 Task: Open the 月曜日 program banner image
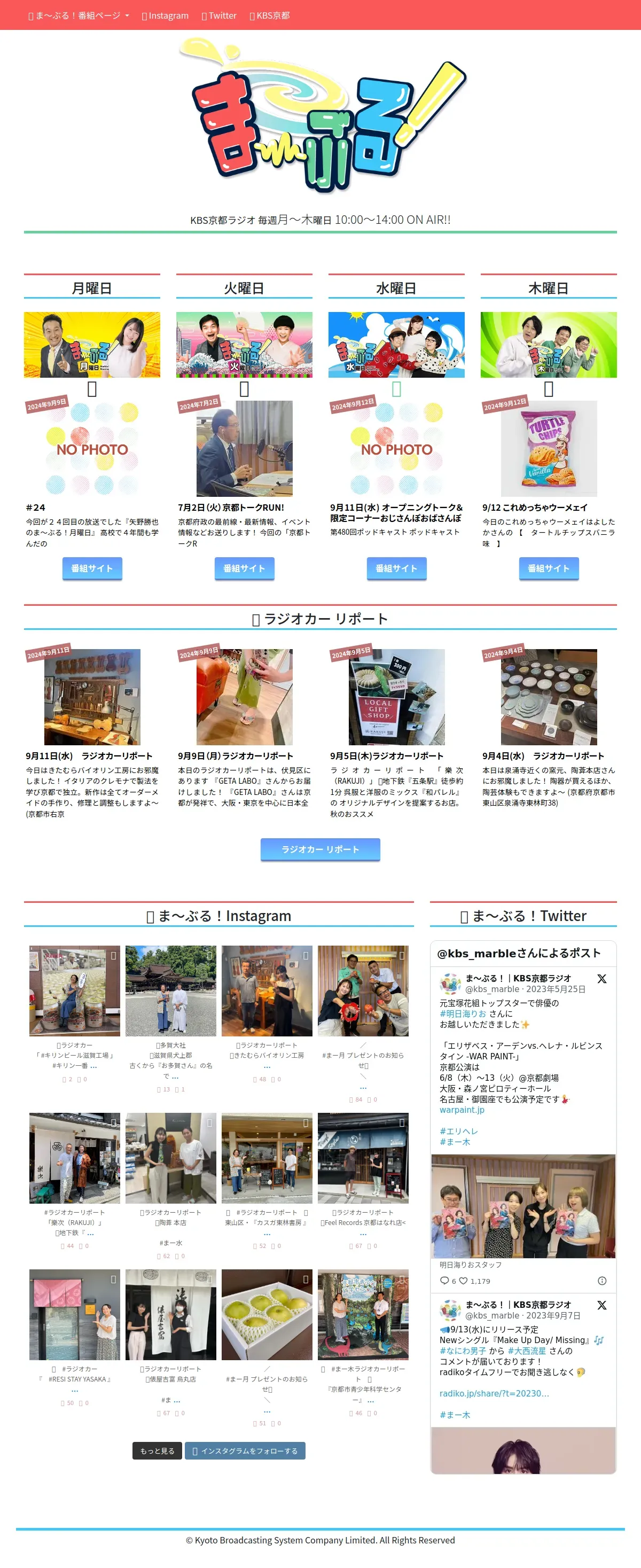(92, 345)
